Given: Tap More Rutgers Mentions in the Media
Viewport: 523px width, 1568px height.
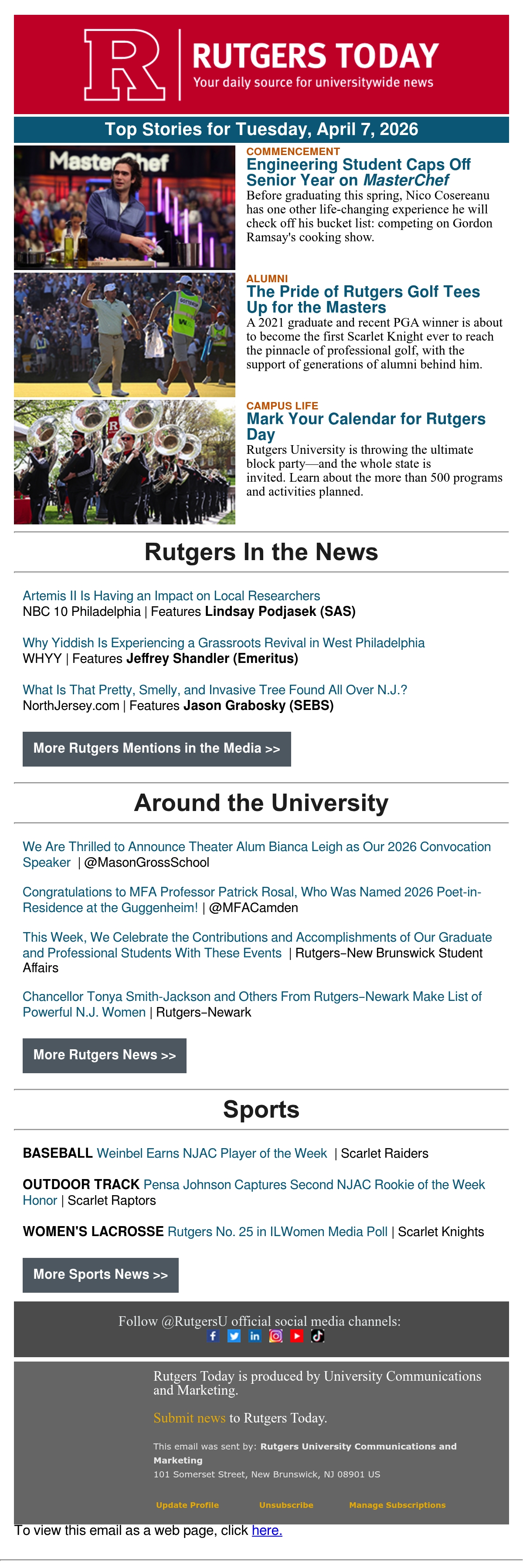Looking at the screenshot, I should point(156,749).
